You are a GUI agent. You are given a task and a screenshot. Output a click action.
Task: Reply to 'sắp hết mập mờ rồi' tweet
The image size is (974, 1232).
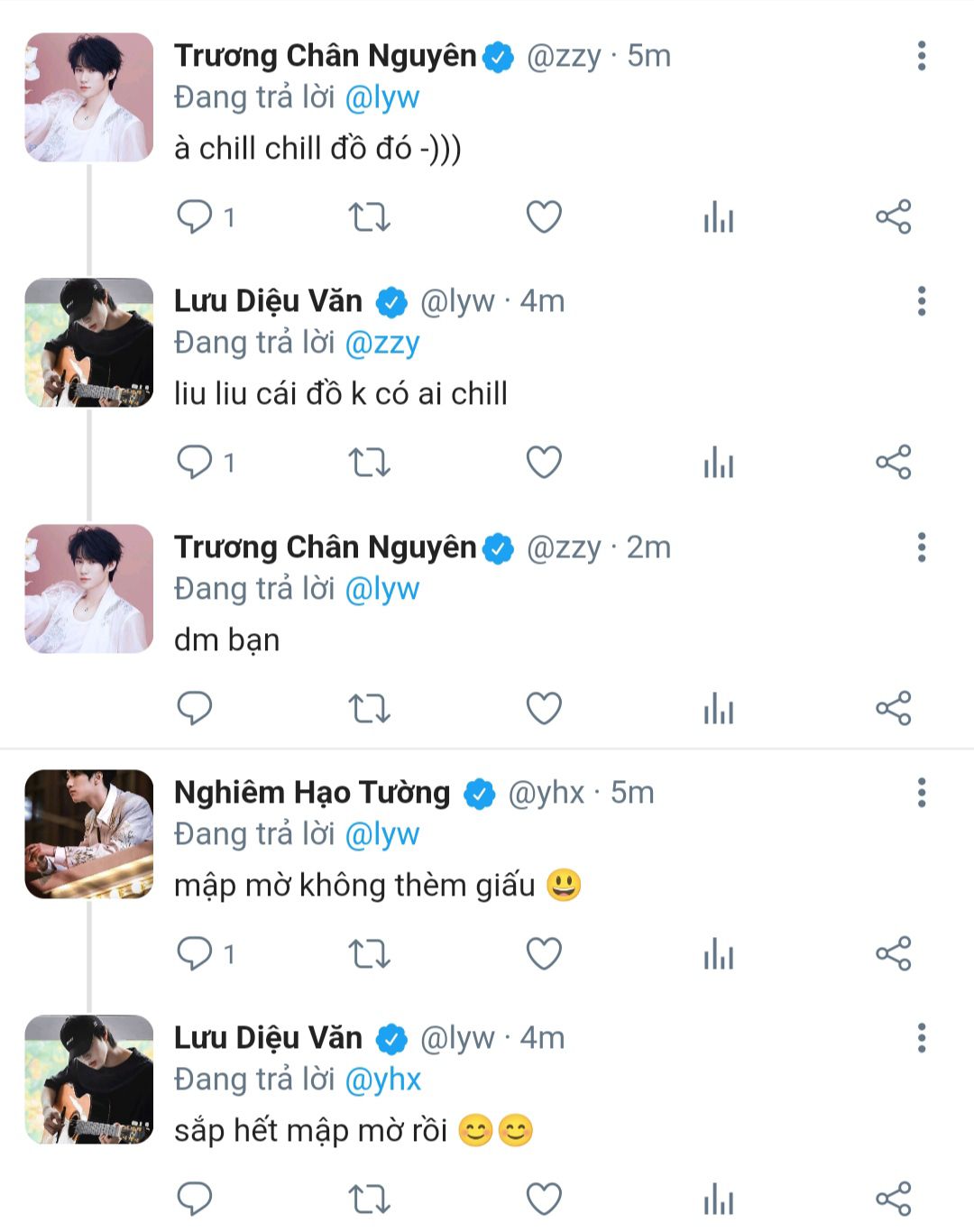coord(194,1200)
